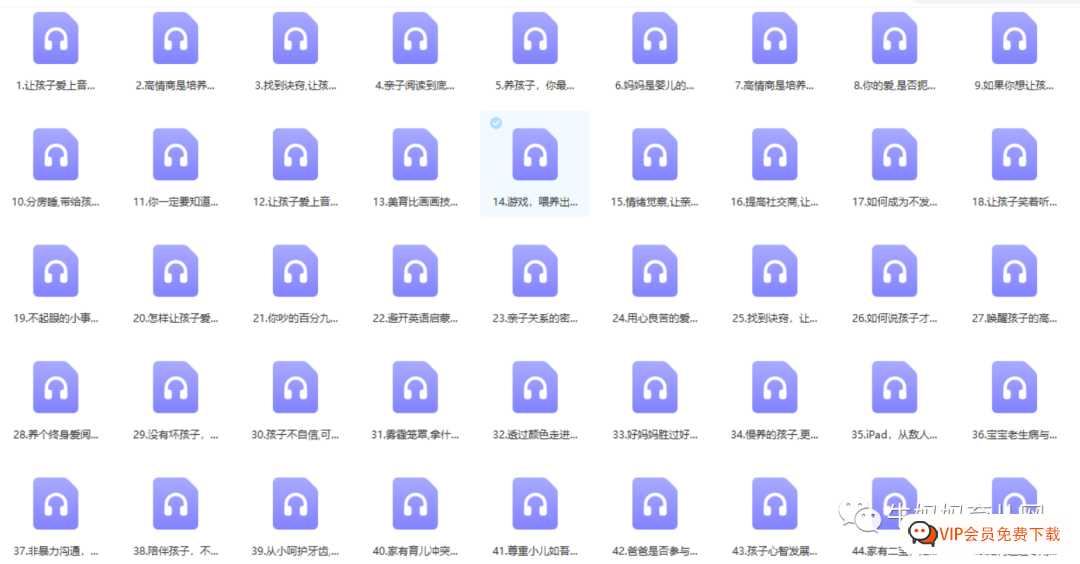Open audio file 9.如果你想让孩
Viewport: 1080px width, 564px height.
pos(1014,39)
